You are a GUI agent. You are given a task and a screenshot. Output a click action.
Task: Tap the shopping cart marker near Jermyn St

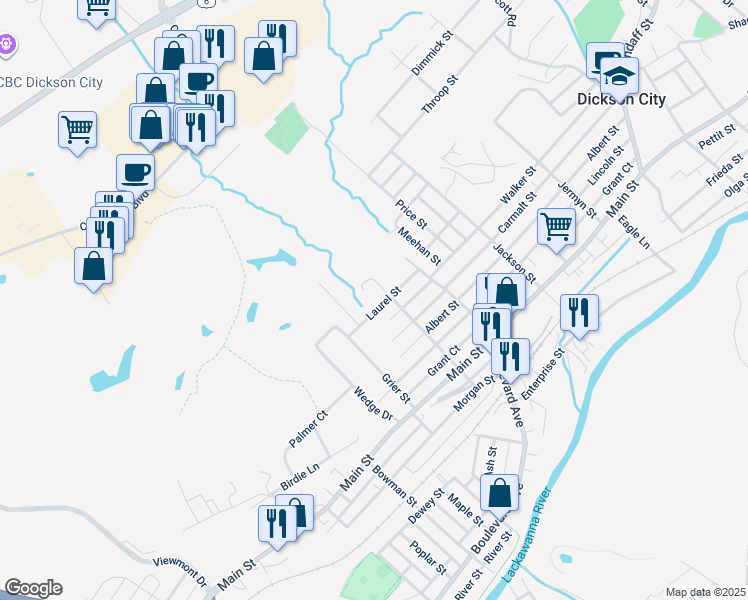pyautogui.click(x=556, y=229)
